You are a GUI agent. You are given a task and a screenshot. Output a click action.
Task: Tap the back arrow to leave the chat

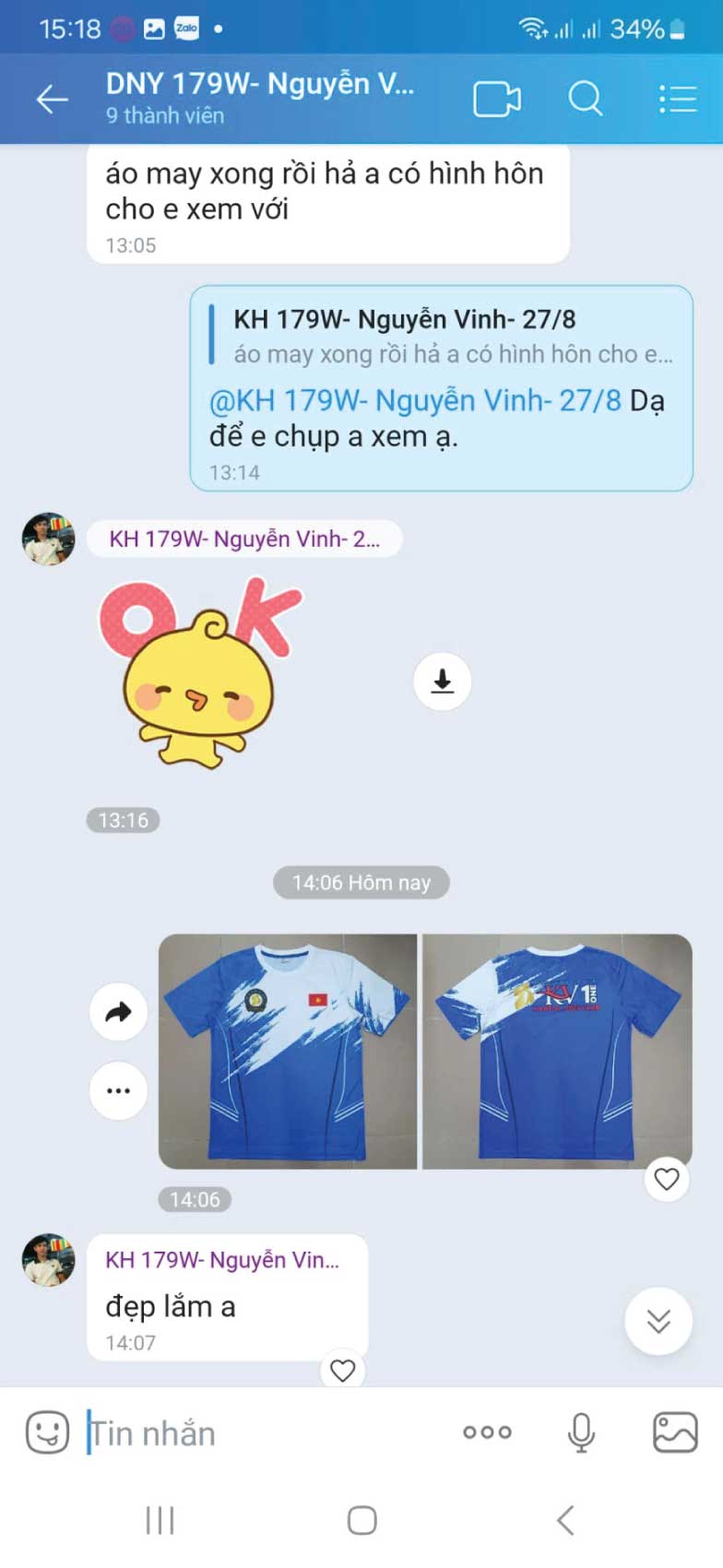tap(51, 99)
